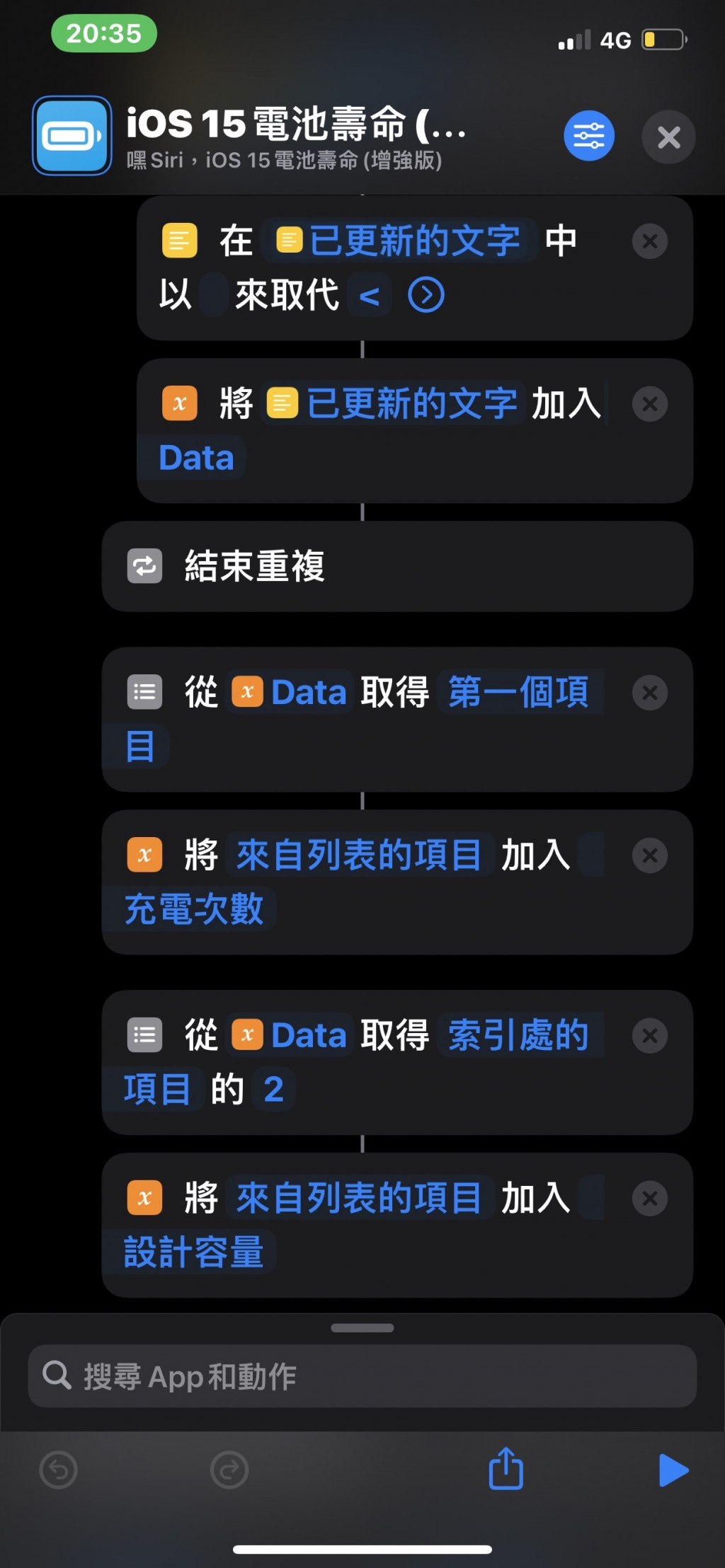
Task: Redo the last undone edit
Action: point(229,1470)
